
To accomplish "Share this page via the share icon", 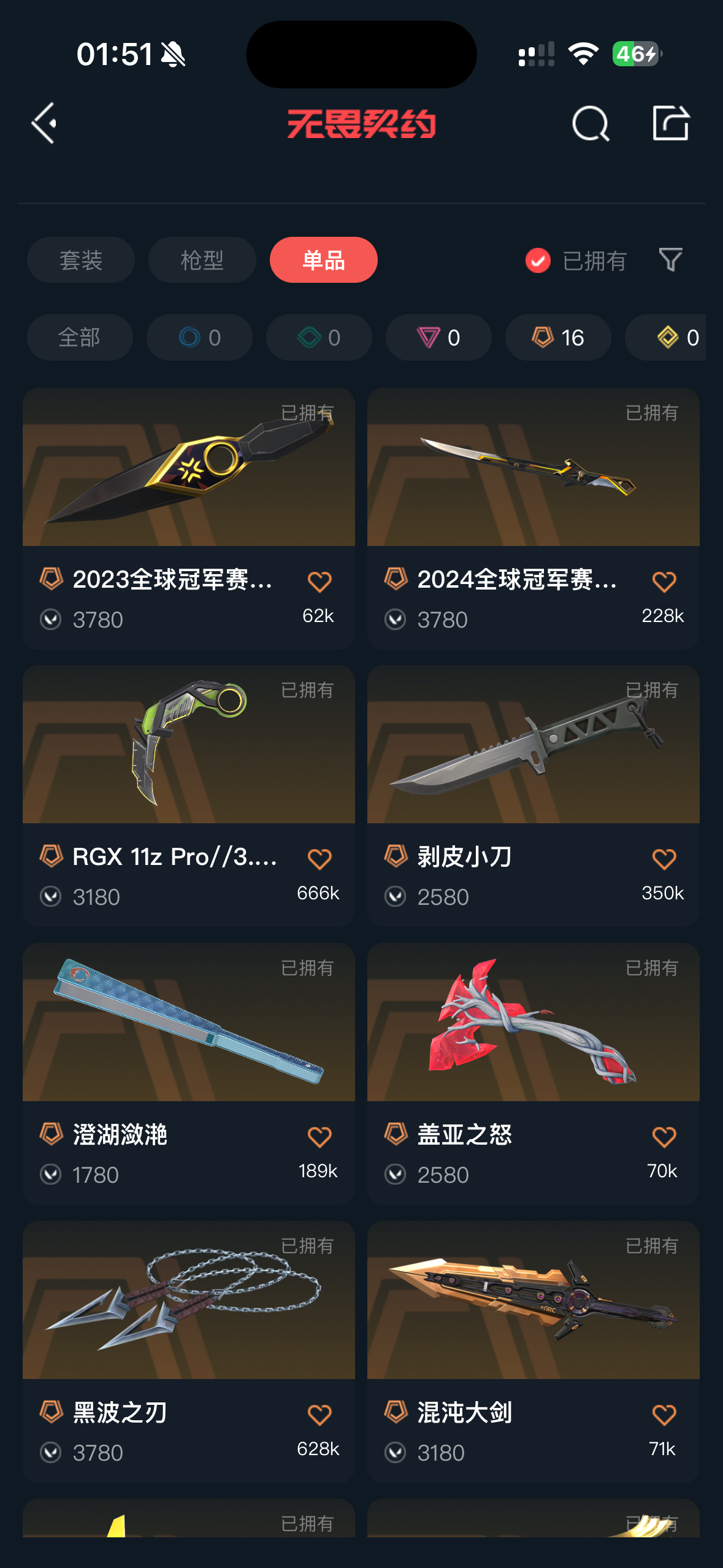I will coord(670,123).
